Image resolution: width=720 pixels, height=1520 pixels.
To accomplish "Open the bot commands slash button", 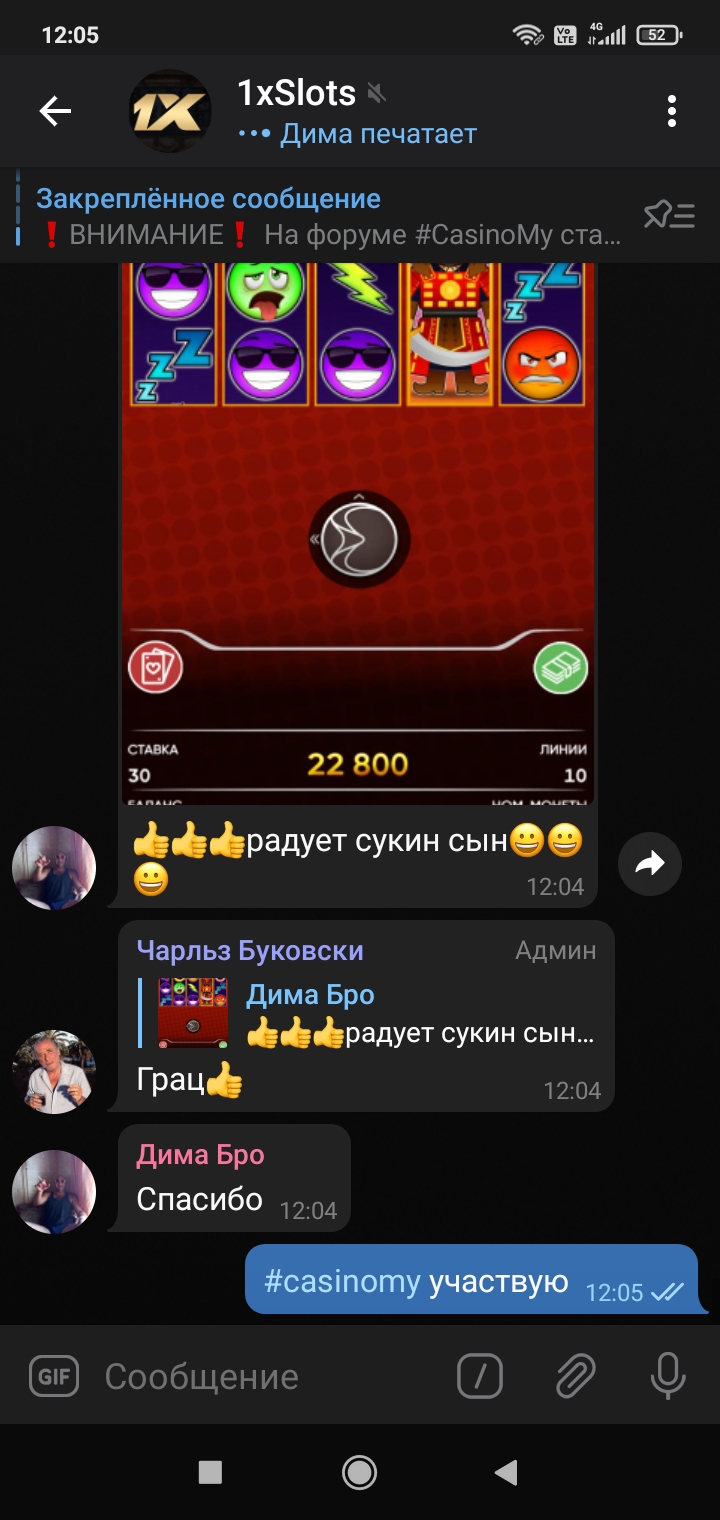I will pos(480,1377).
